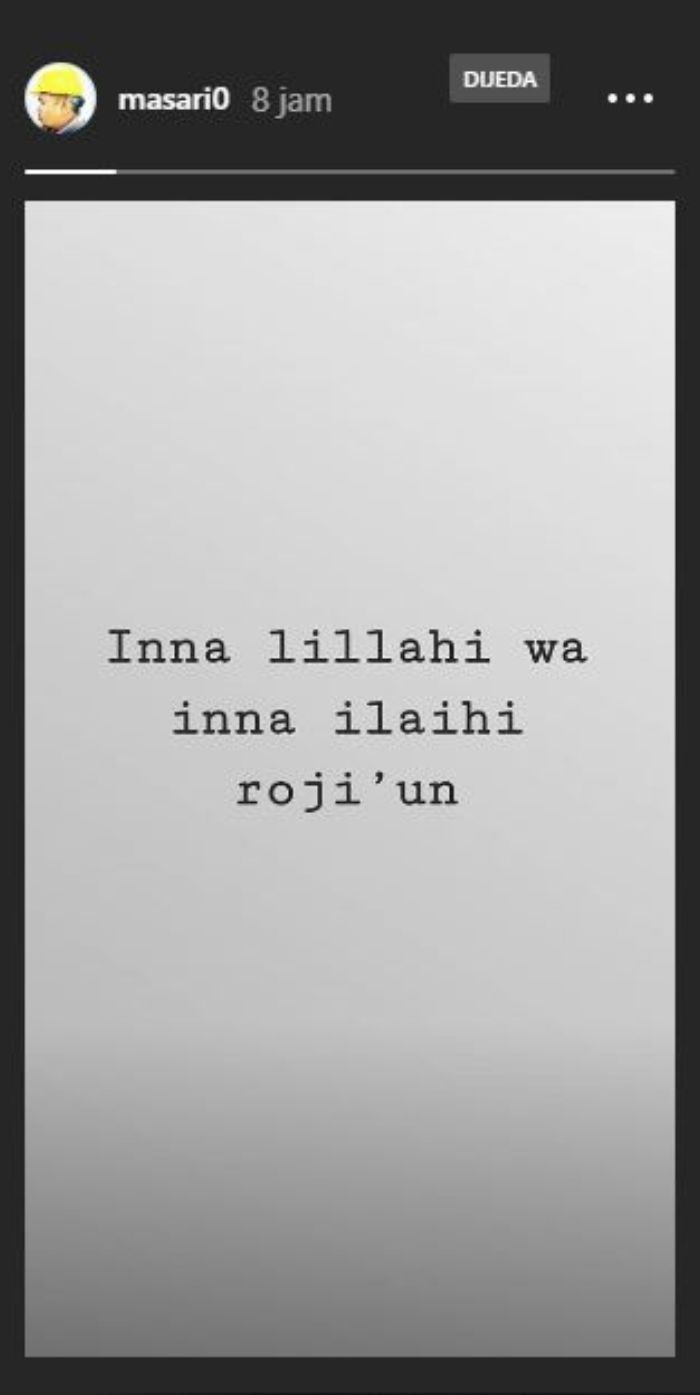700x1395 pixels.
Task: Open the three-dot story options menu
Action: coord(630,100)
